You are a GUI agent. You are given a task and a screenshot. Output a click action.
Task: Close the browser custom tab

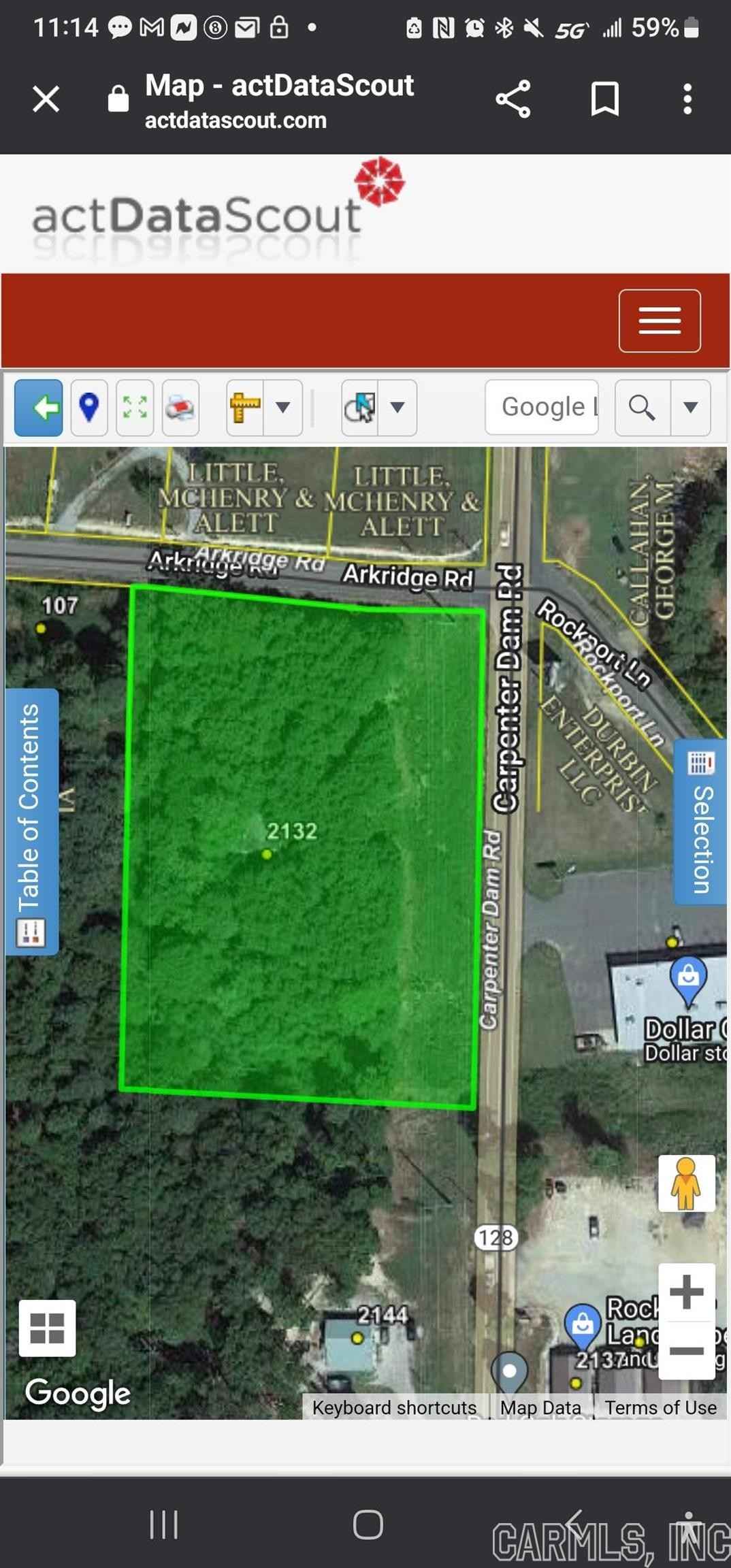pyautogui.click(x=46, y=99)
